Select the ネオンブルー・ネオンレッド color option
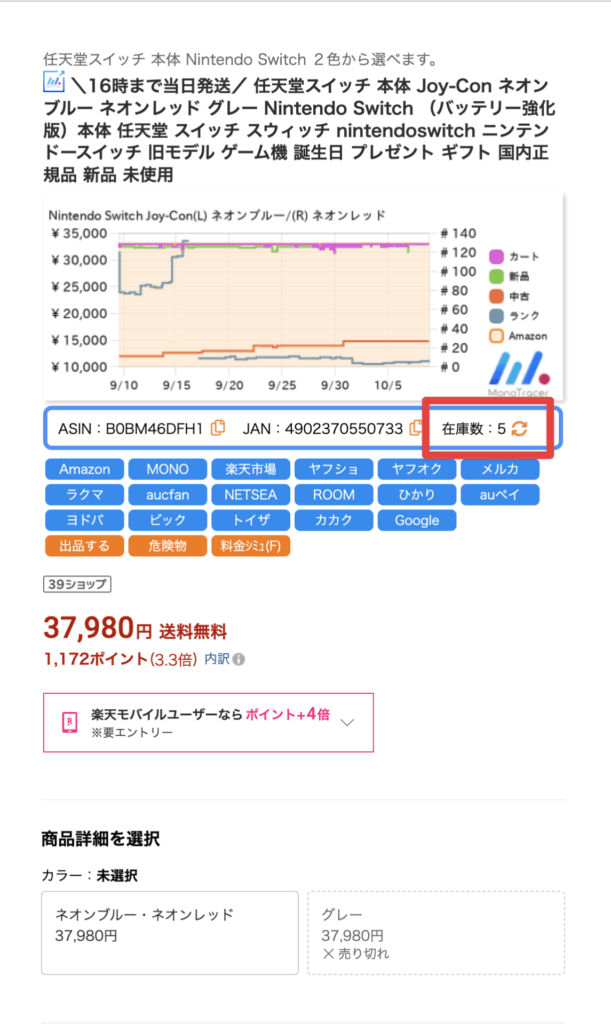 (x=170, y=932)
